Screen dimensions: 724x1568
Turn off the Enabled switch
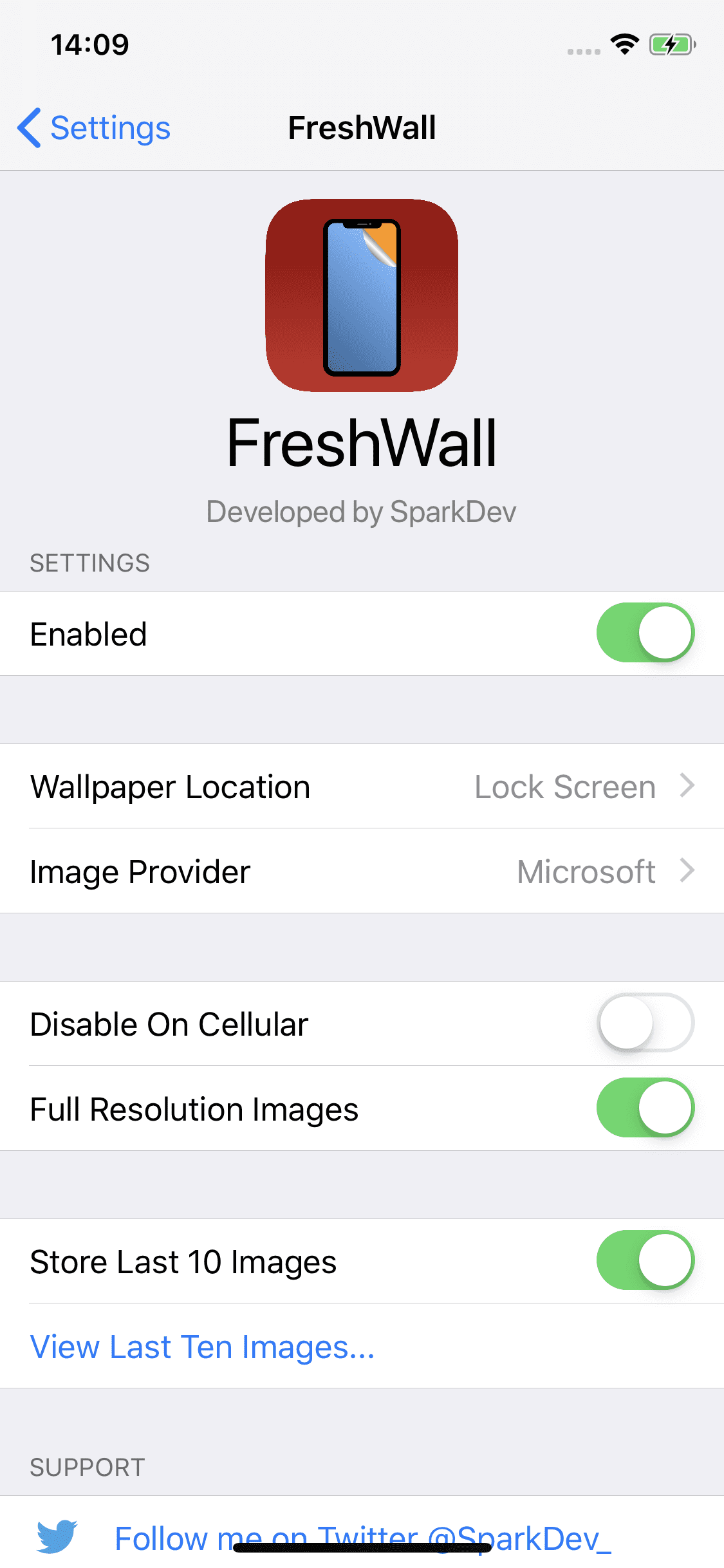pos(645,633)
